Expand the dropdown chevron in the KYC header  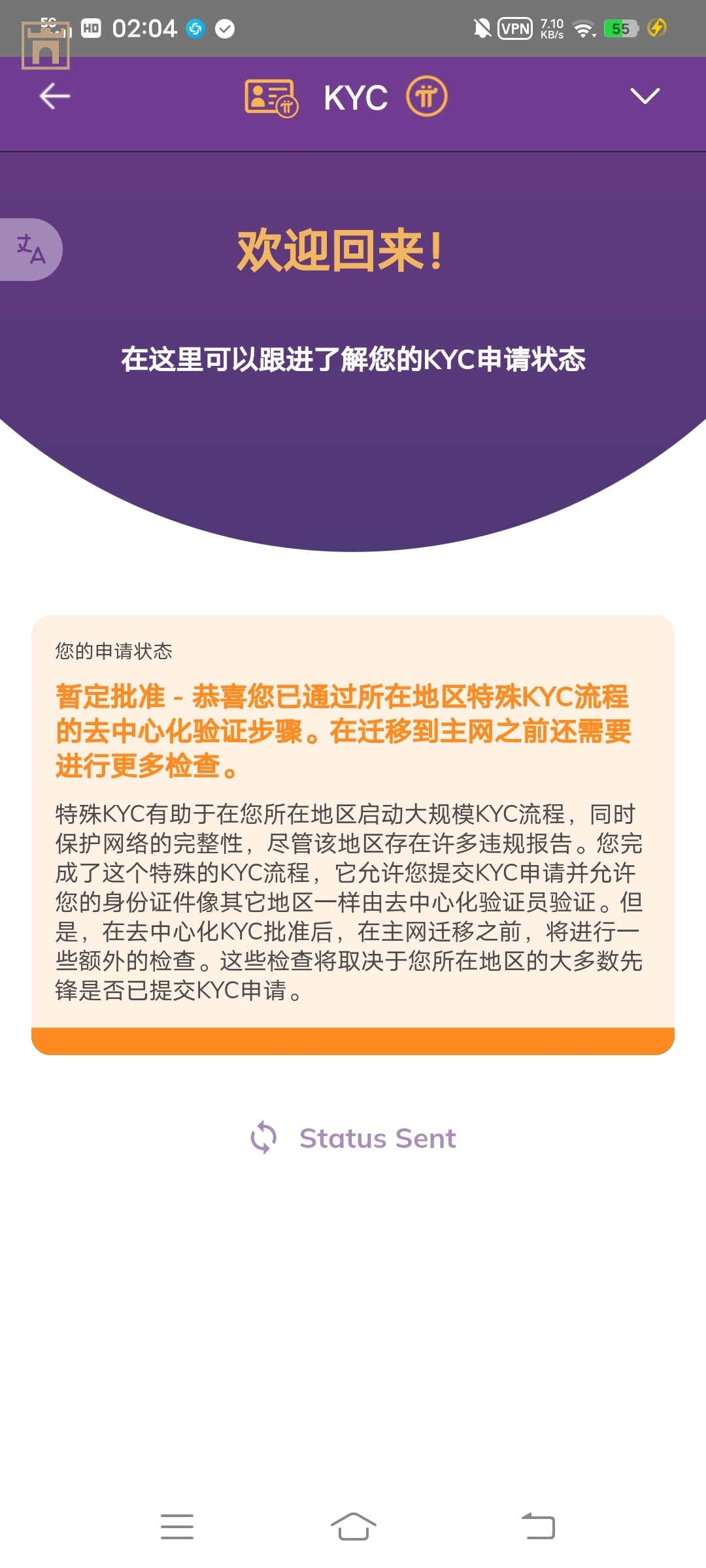pos(645,96)
